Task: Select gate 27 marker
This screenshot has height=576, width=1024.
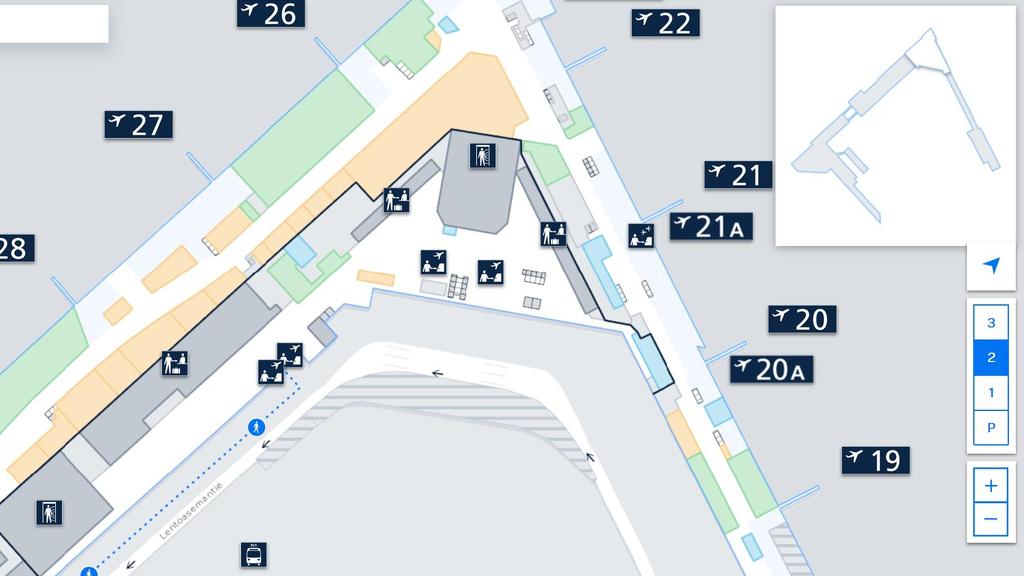Action: (x=138, y=124)
